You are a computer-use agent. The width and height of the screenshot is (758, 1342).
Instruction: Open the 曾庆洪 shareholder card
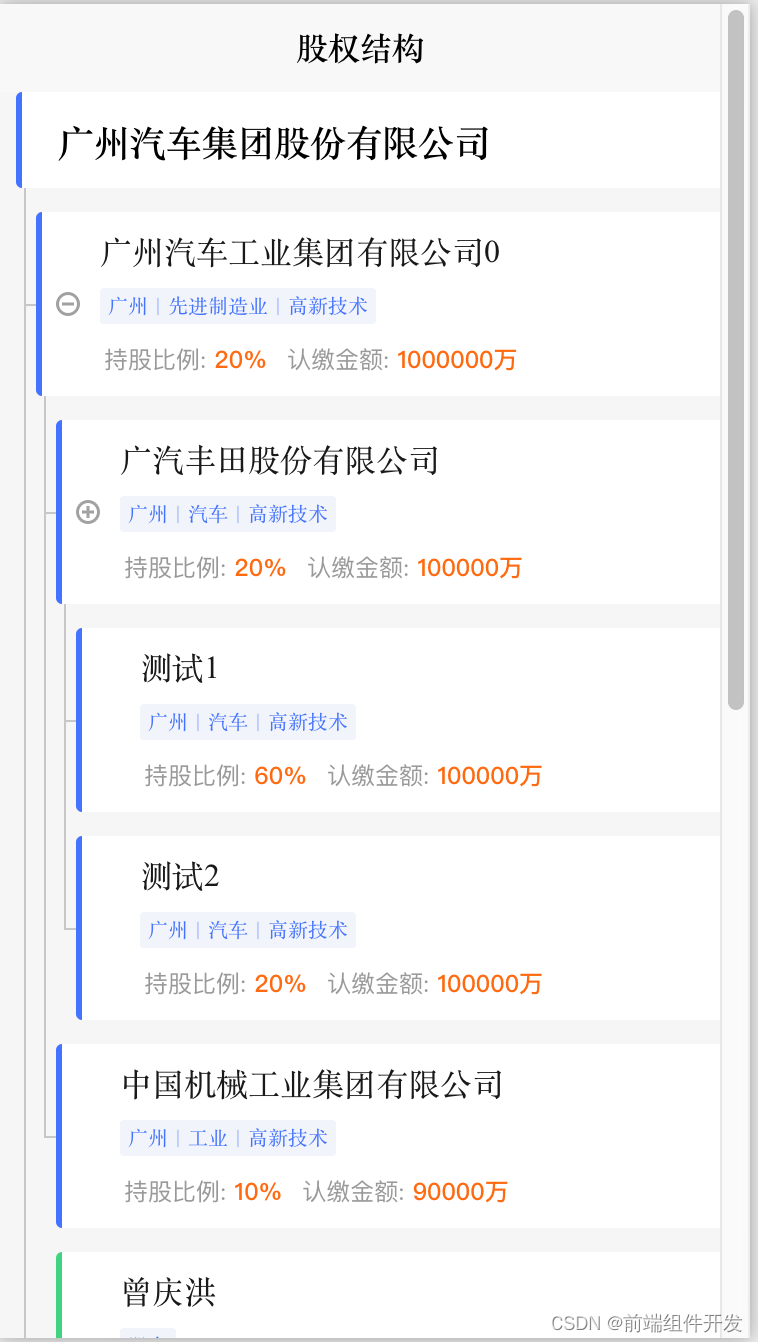pyautogui.click(x=389, y=1295)
